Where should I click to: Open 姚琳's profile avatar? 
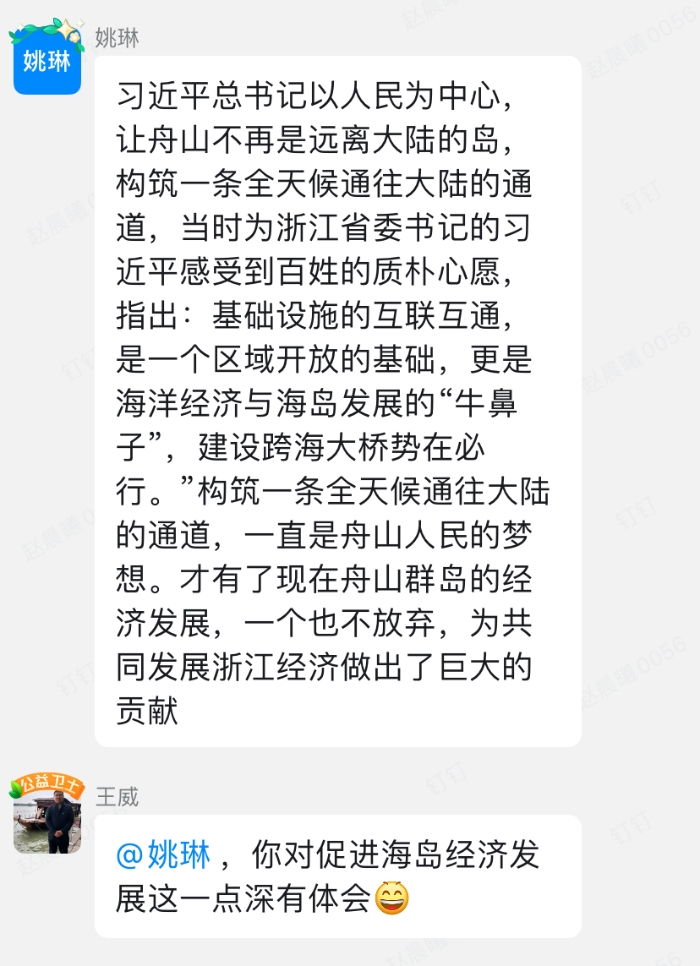(47, 60)
